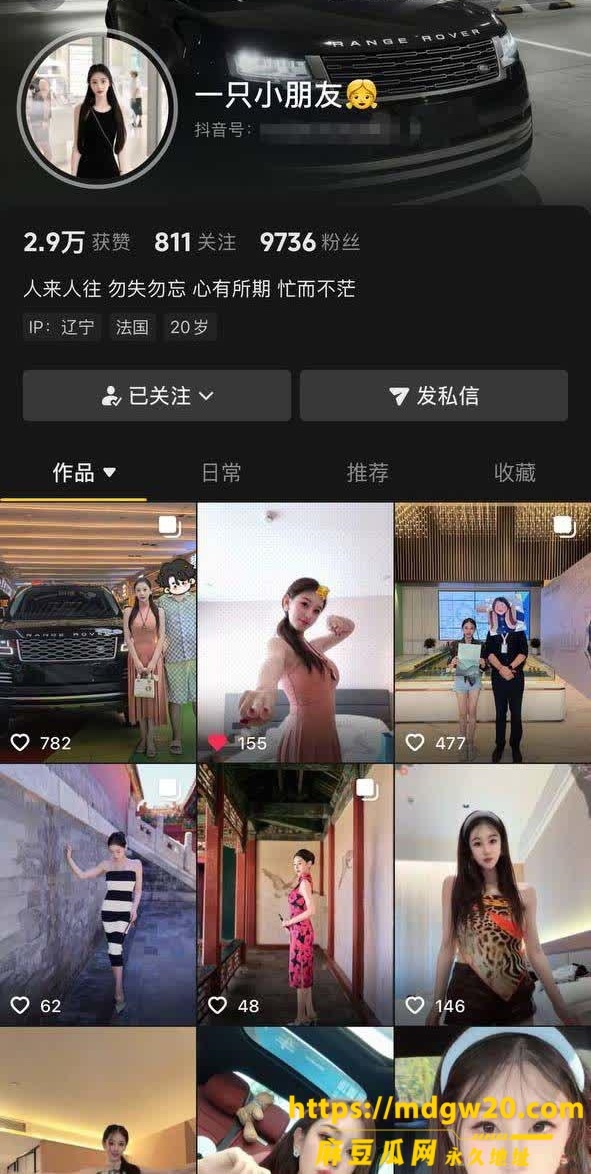View the 811 关注 following list
The height and width of the screenshot is (1174, 591).
[195, 242]
